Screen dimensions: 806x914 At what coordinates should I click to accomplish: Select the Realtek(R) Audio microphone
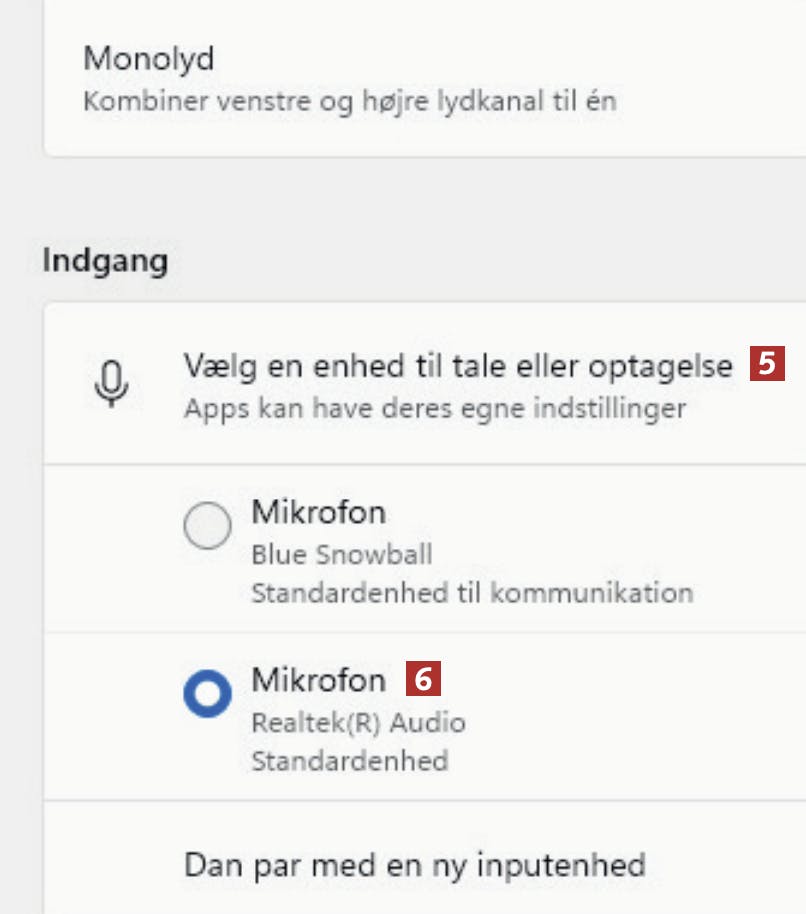[208, 692]
